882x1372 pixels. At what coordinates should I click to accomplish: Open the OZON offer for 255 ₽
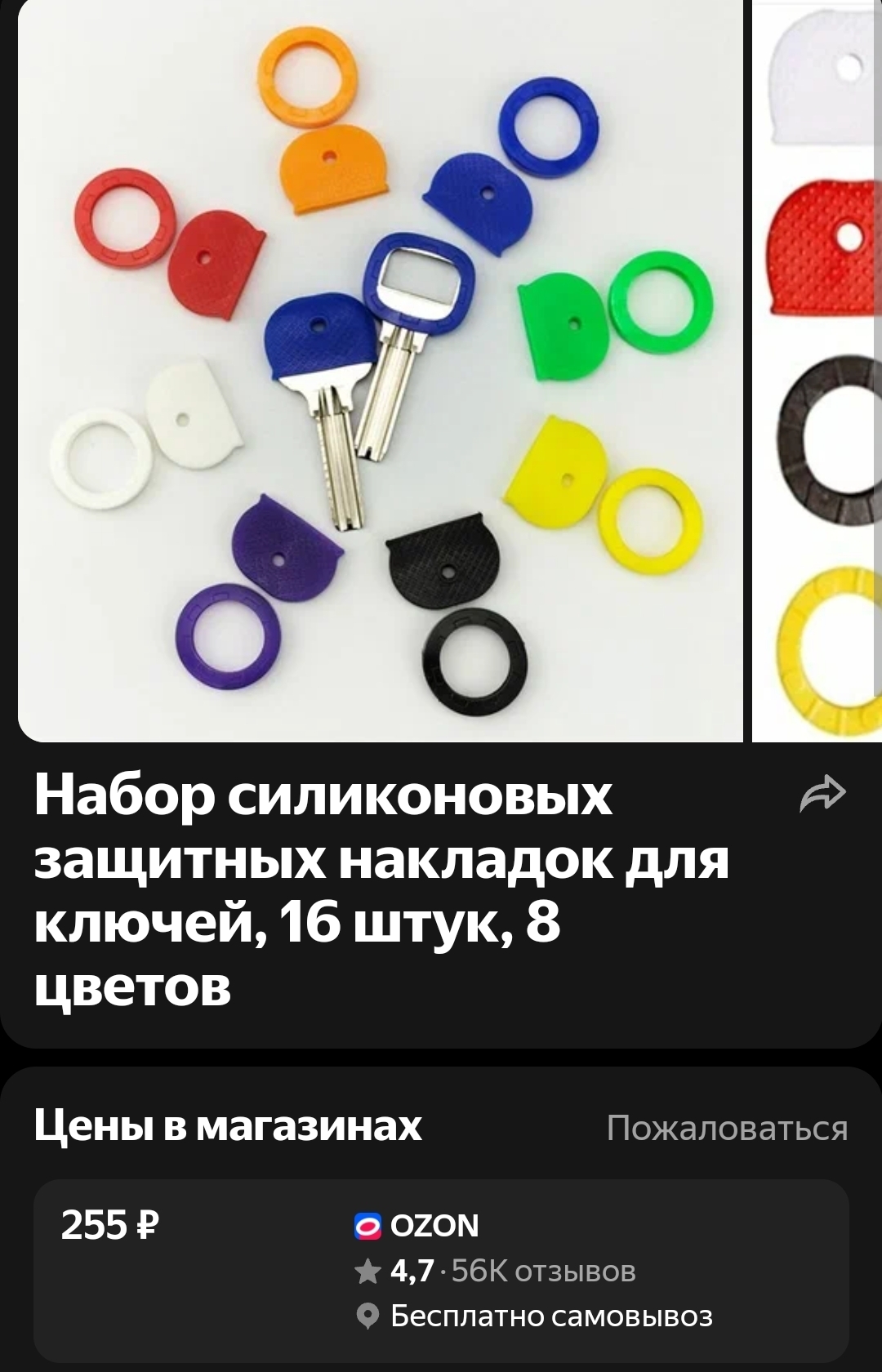441,1270
